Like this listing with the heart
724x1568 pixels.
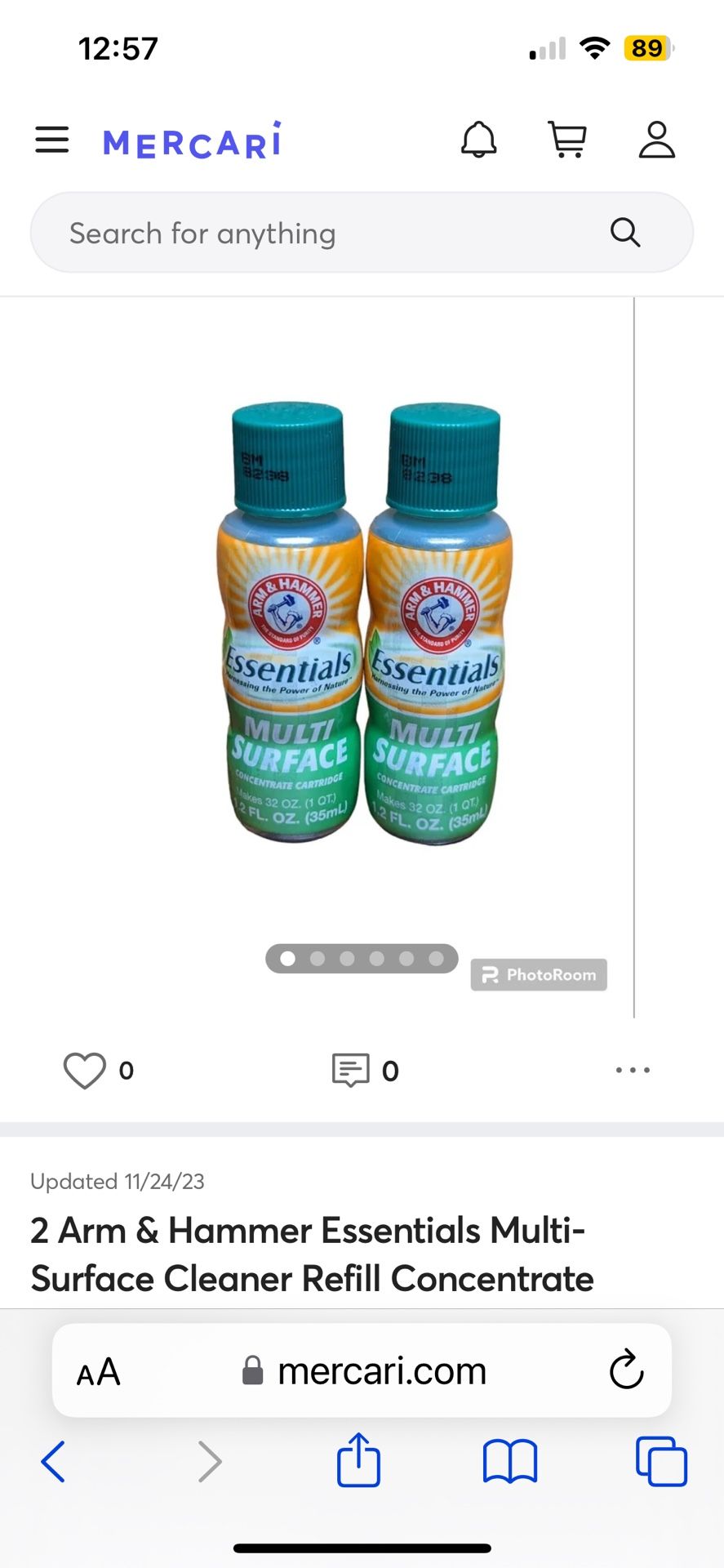click(x=85, y=1070)
